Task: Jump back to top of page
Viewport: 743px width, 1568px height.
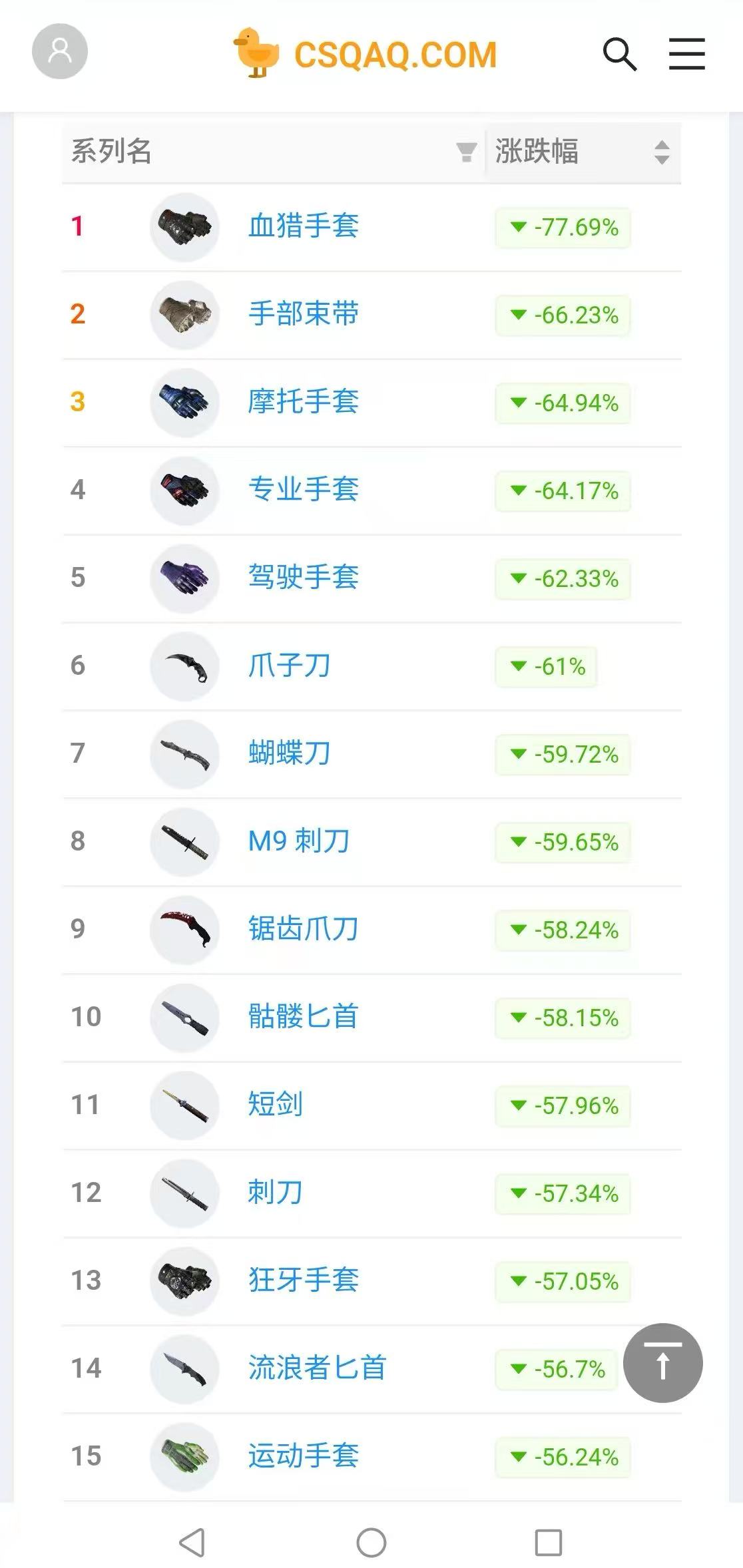Action: tap(662, 1363)
